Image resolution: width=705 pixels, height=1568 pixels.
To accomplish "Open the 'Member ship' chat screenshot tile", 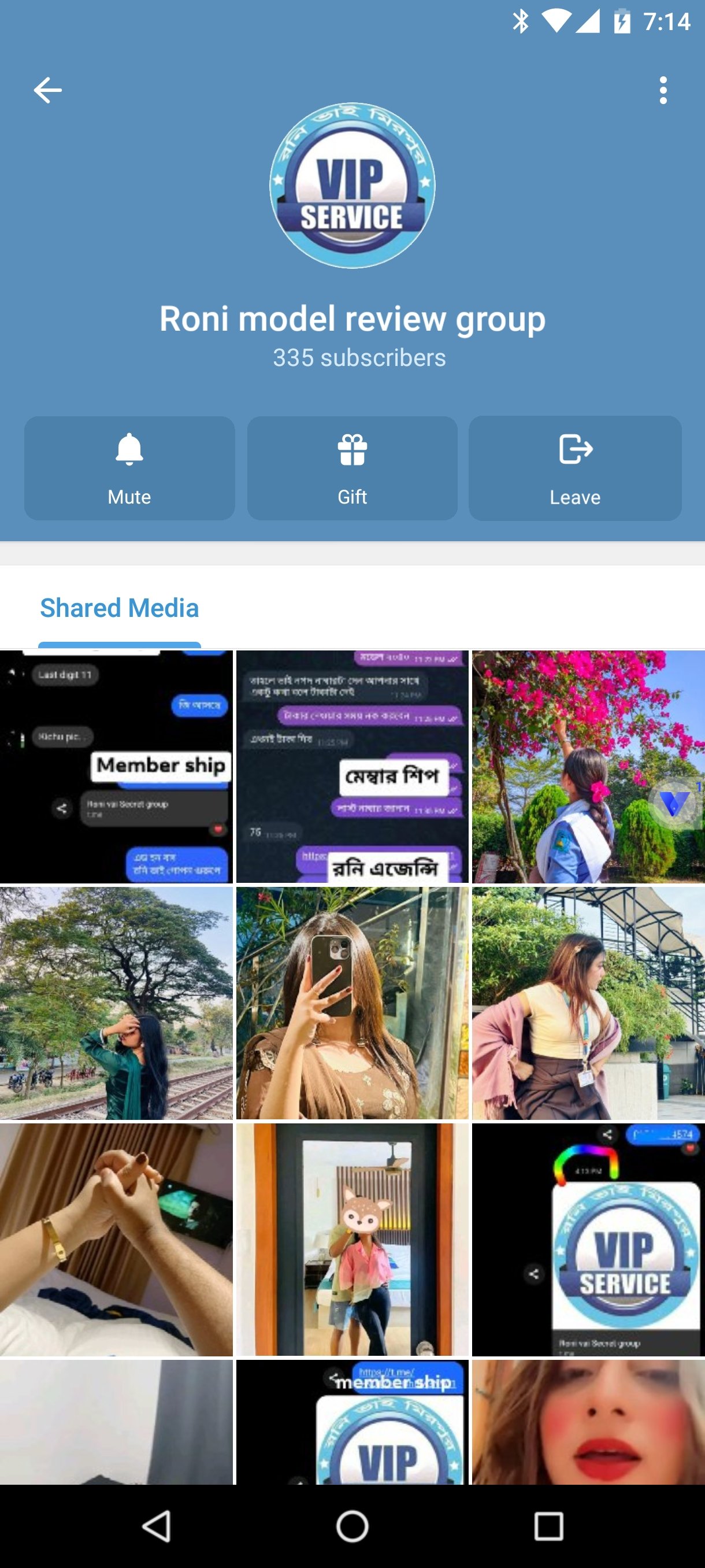I will pyautogui.click(x=116, y=766).
